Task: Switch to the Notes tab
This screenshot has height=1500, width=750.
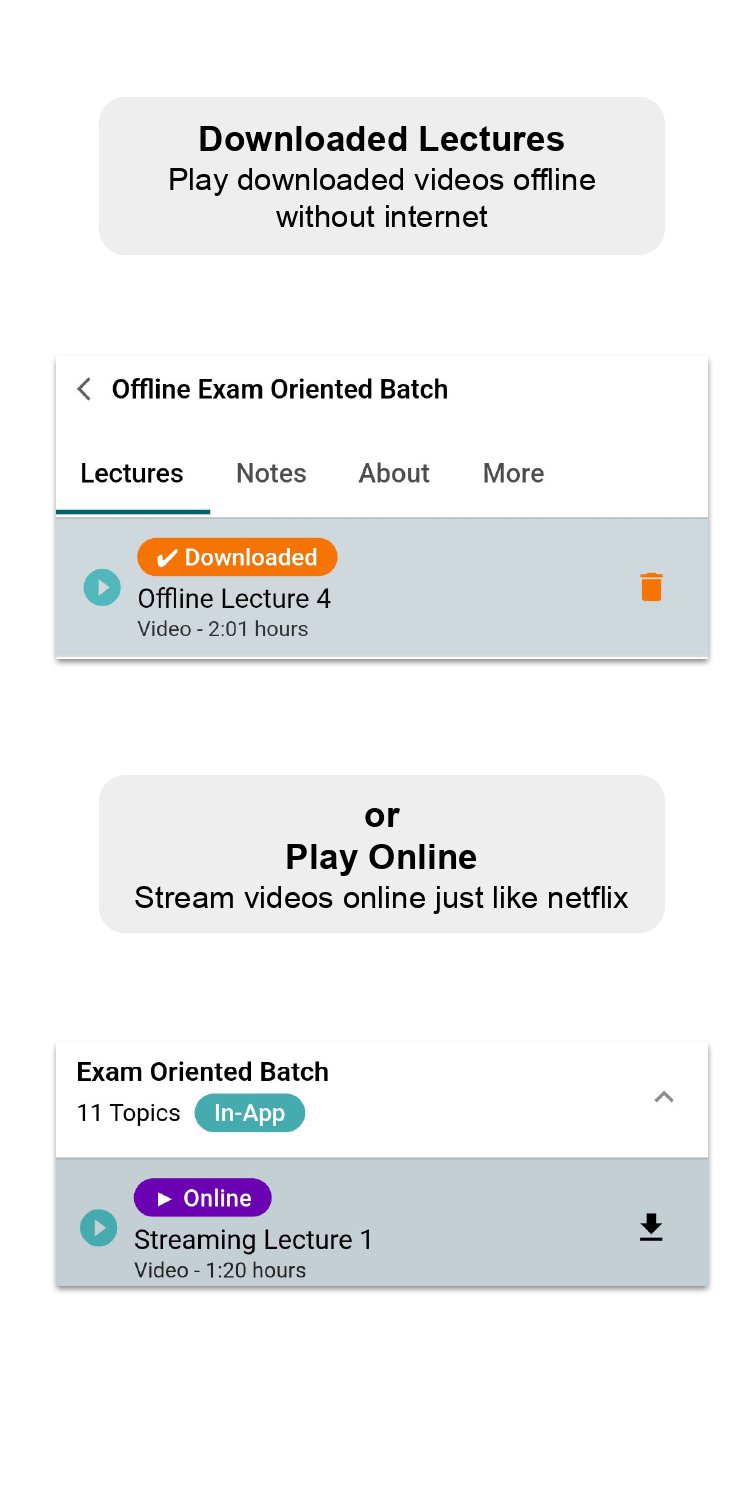Action: 271,473
